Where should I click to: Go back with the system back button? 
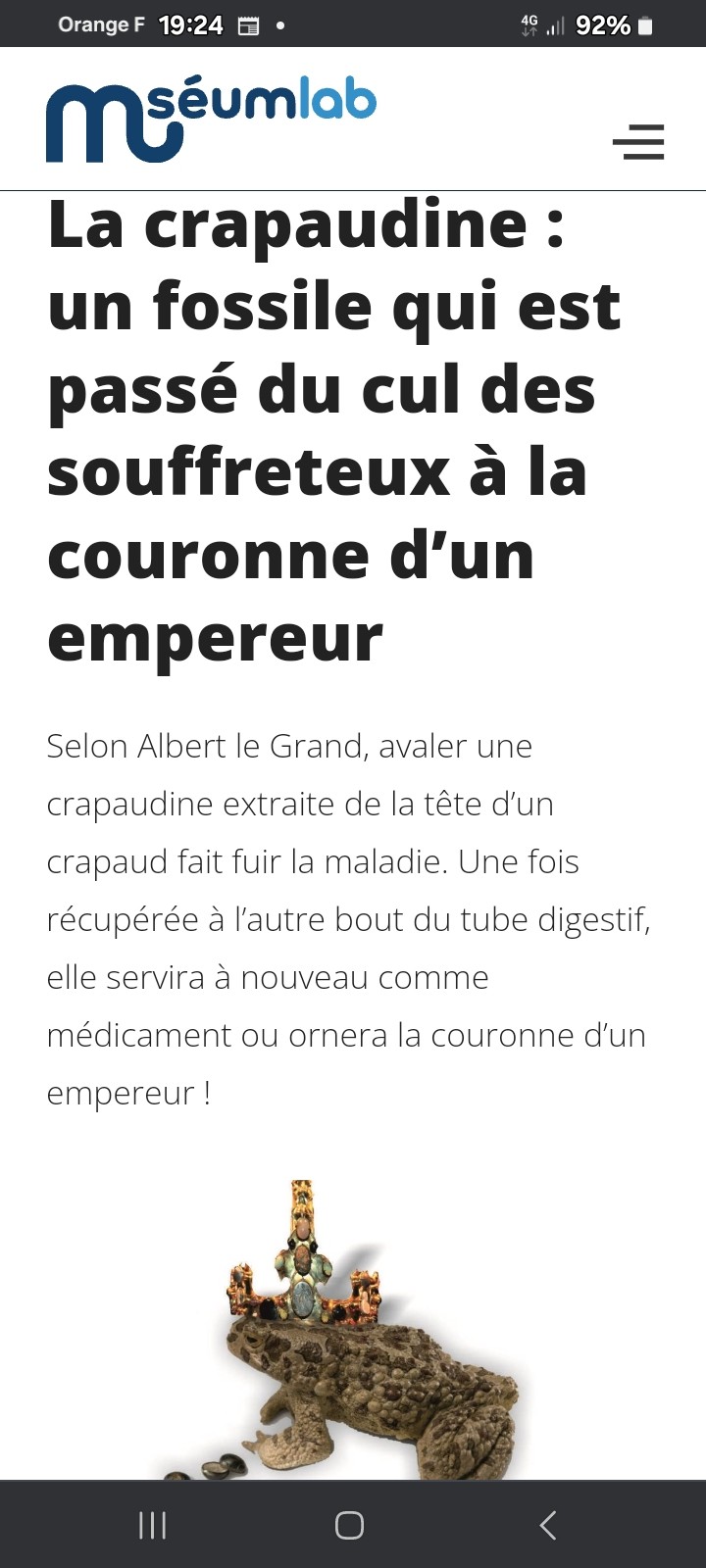548,1525
